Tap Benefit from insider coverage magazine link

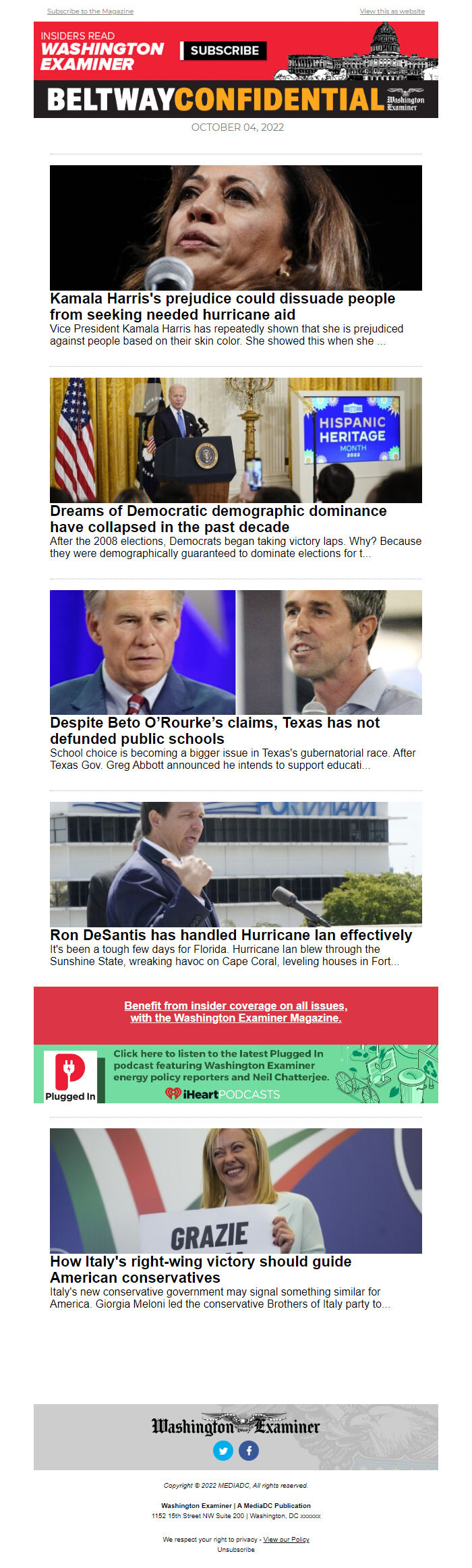[236, 1012]
